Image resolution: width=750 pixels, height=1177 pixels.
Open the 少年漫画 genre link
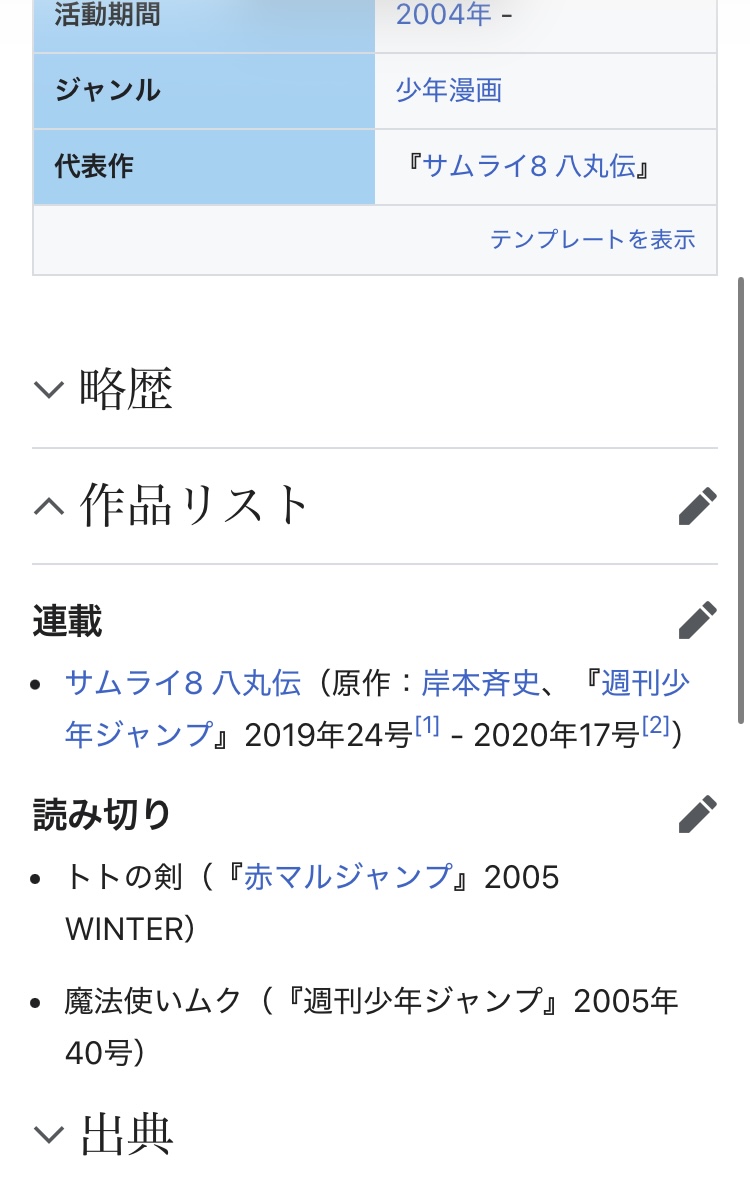click(449, 91)
